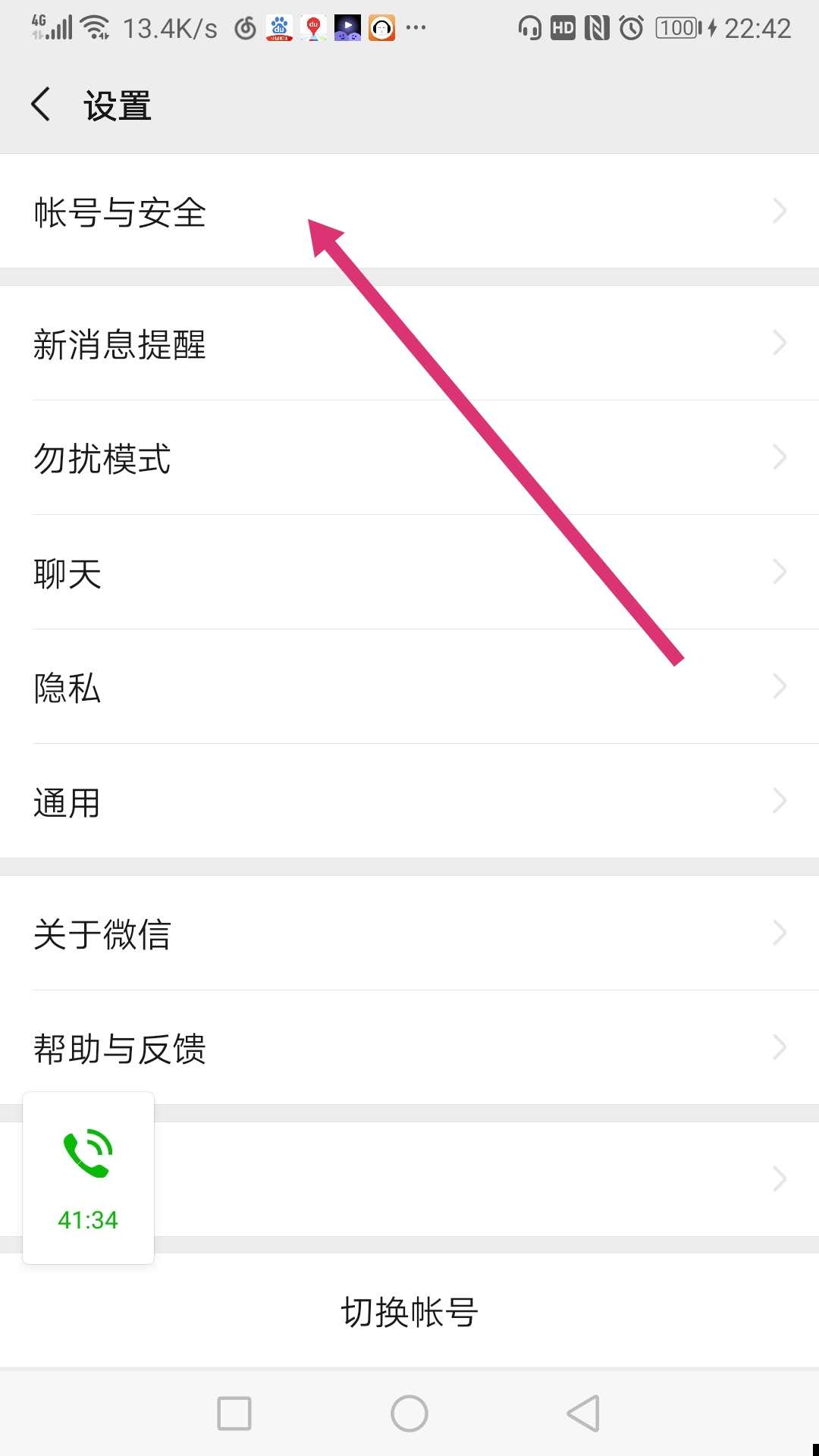Open the 勿扰模式 row
819x1456 pixels.
pyautogui.click(x=102, y=459)
